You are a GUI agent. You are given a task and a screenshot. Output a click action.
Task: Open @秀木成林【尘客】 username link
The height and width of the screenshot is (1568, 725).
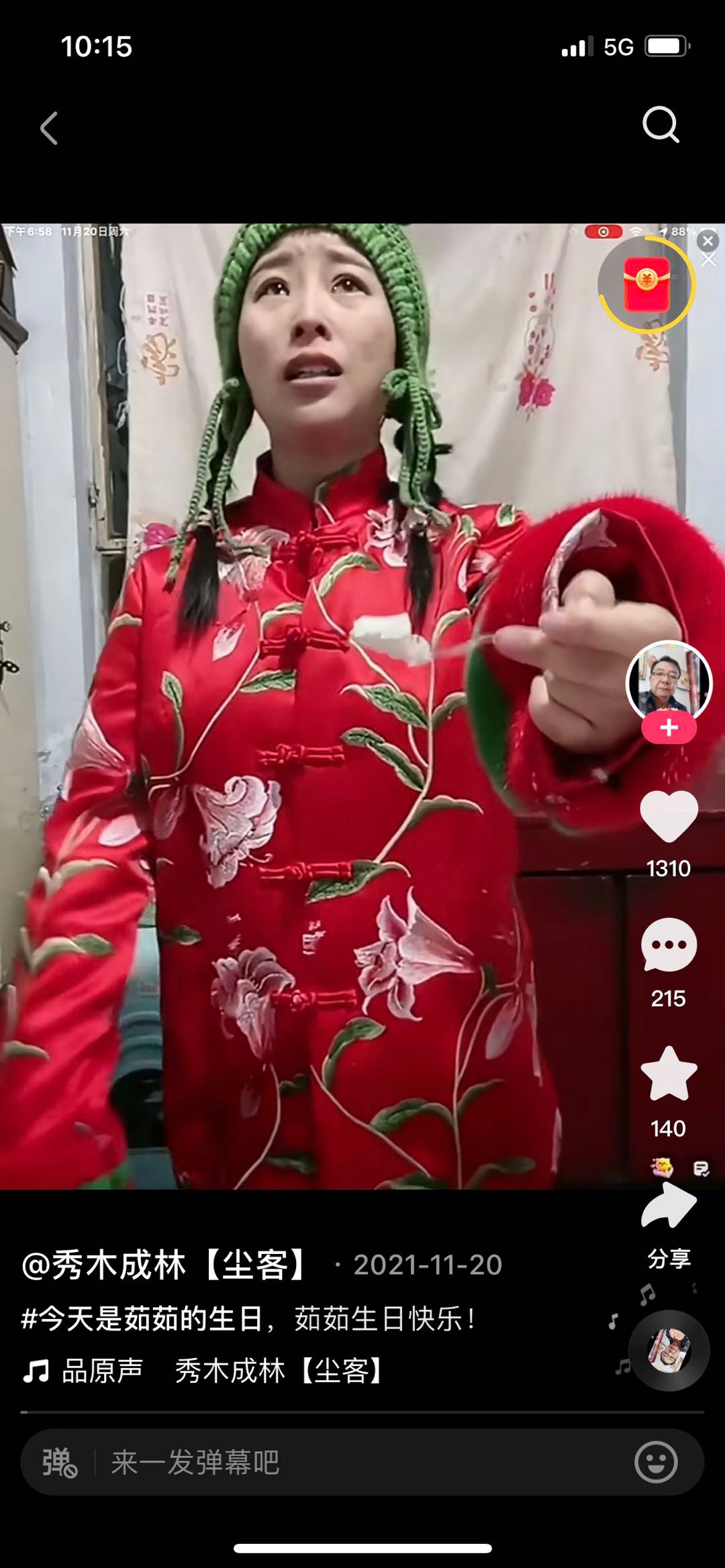point(165,1265)
